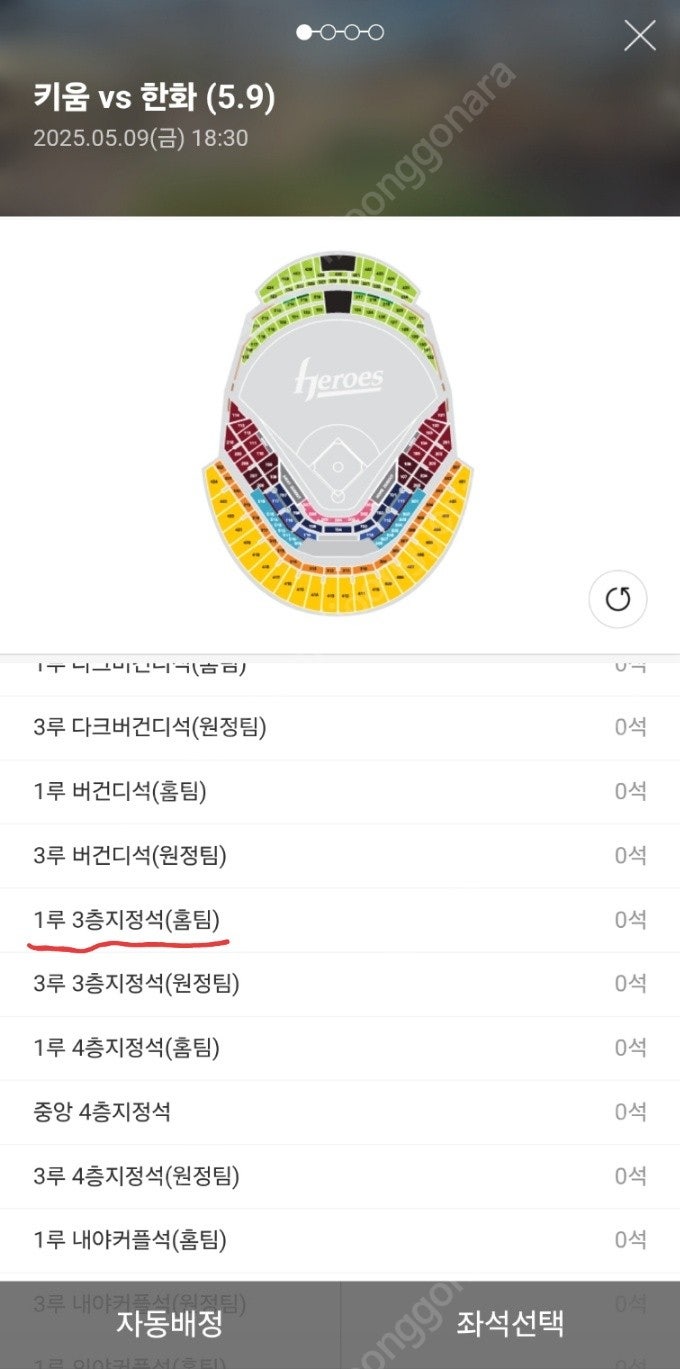This screenshot has height=1369, width=680.
Task: Tap the 좌석선택 button
Action: (510, 1325)
